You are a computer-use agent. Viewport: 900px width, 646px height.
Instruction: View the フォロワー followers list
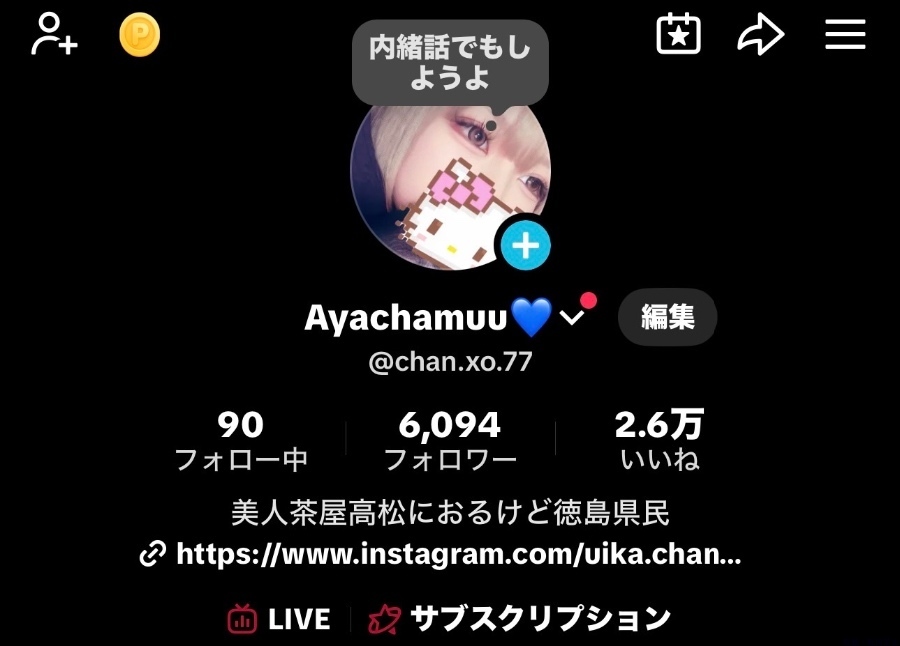(x=450, y=440)
